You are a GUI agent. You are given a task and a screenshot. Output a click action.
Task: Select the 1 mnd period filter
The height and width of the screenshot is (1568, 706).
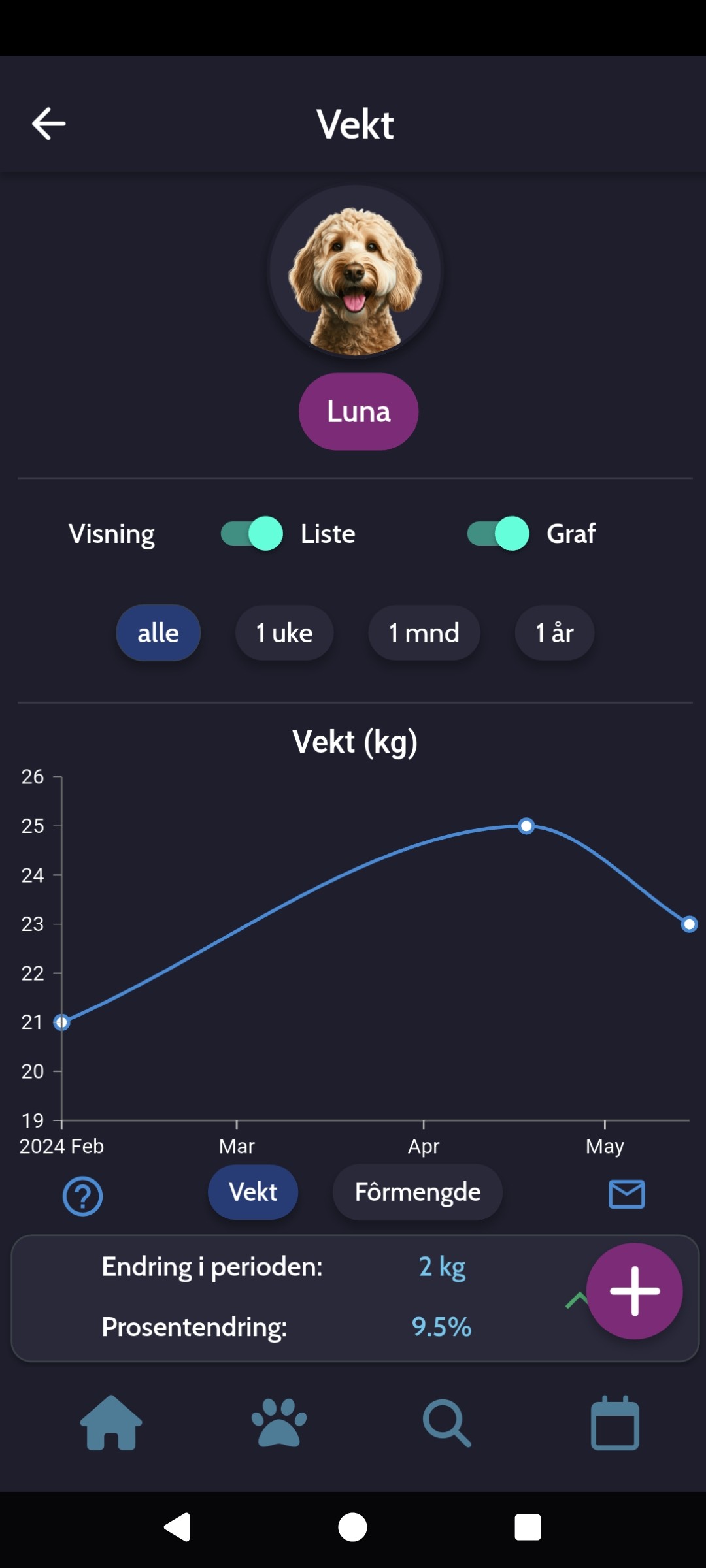(x=424, y=632)
